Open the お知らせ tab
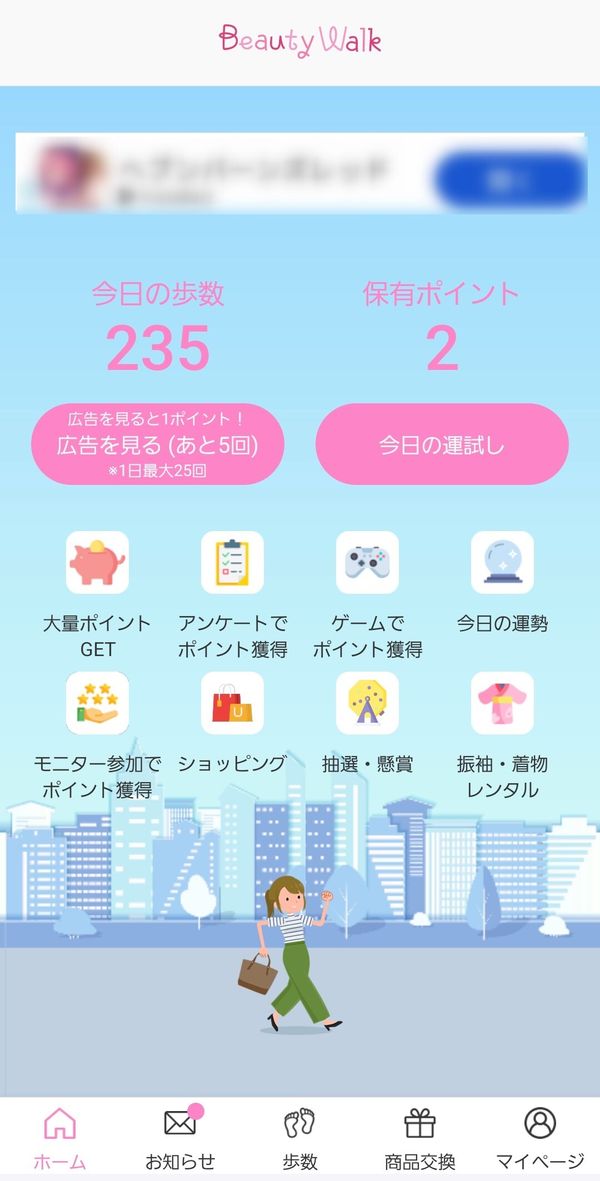600x1181 pixels. 181,1137
